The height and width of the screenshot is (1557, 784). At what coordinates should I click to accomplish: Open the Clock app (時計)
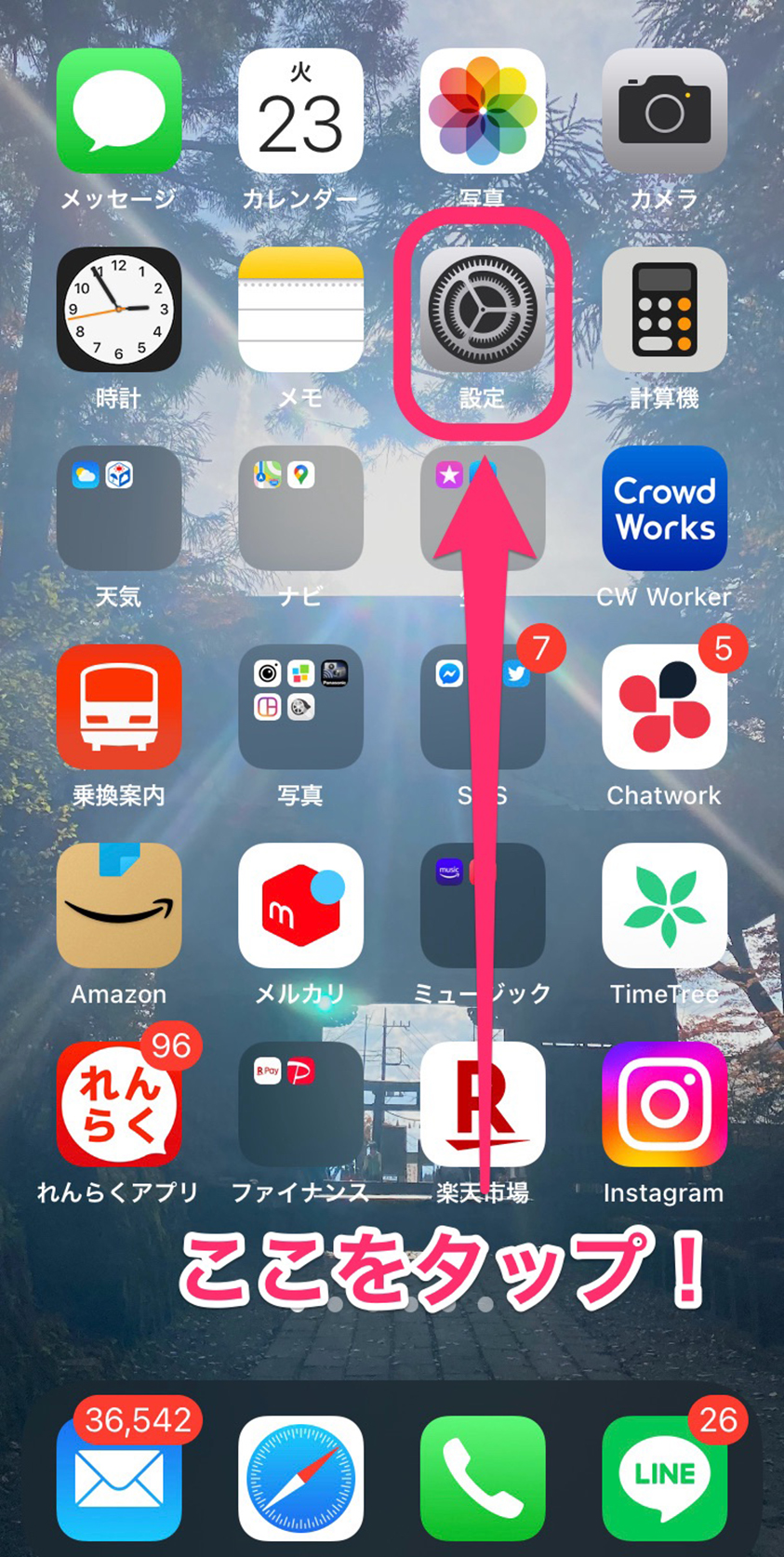tap(118, 310)
